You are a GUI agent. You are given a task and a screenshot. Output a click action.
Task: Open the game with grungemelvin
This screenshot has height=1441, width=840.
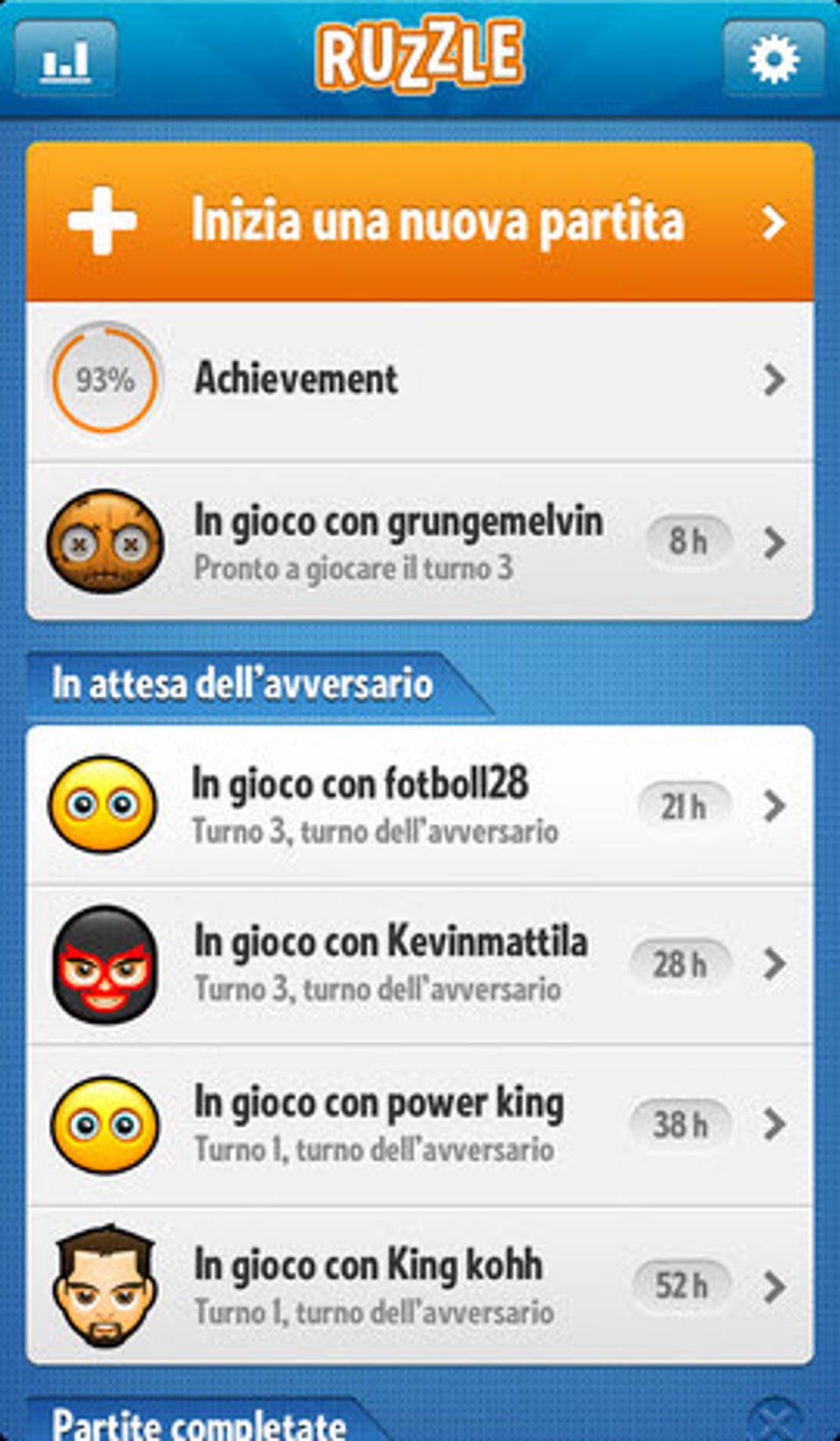click(x=420, y=541)
